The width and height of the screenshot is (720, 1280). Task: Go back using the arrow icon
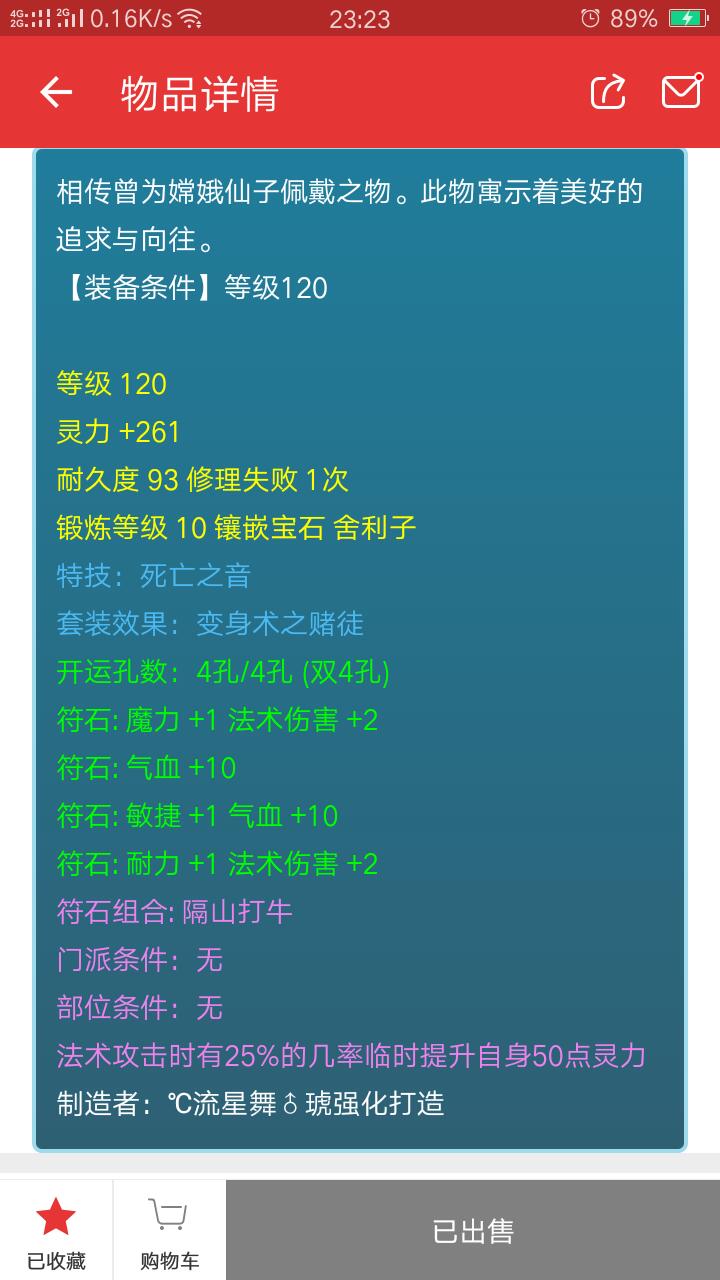tap(56, 93)
